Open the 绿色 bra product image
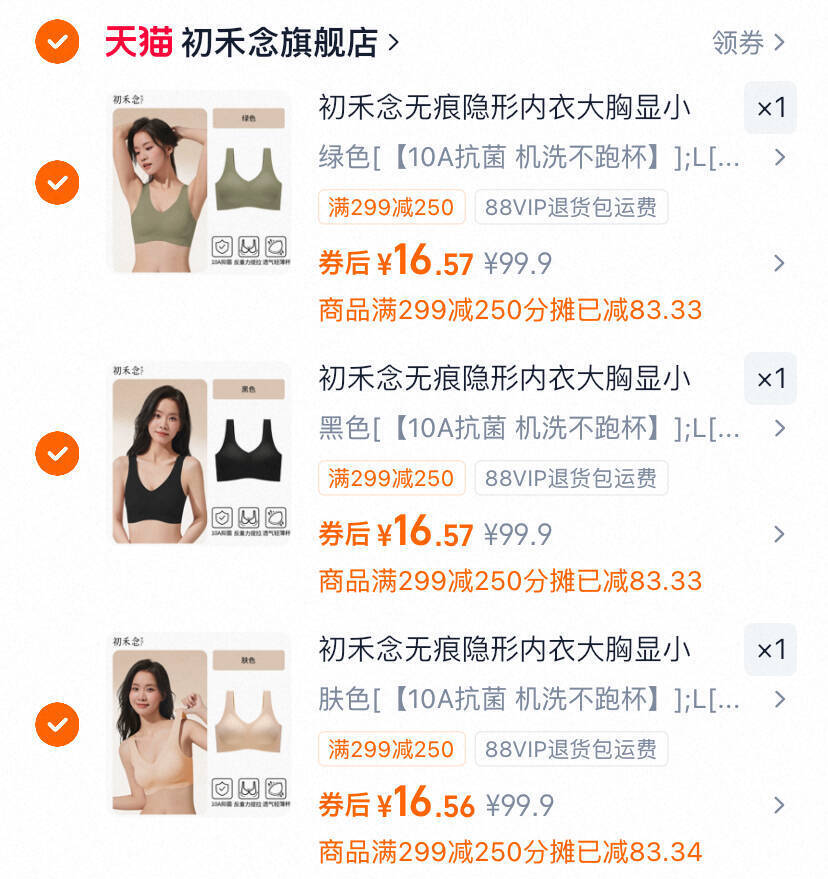 [200, 182]
